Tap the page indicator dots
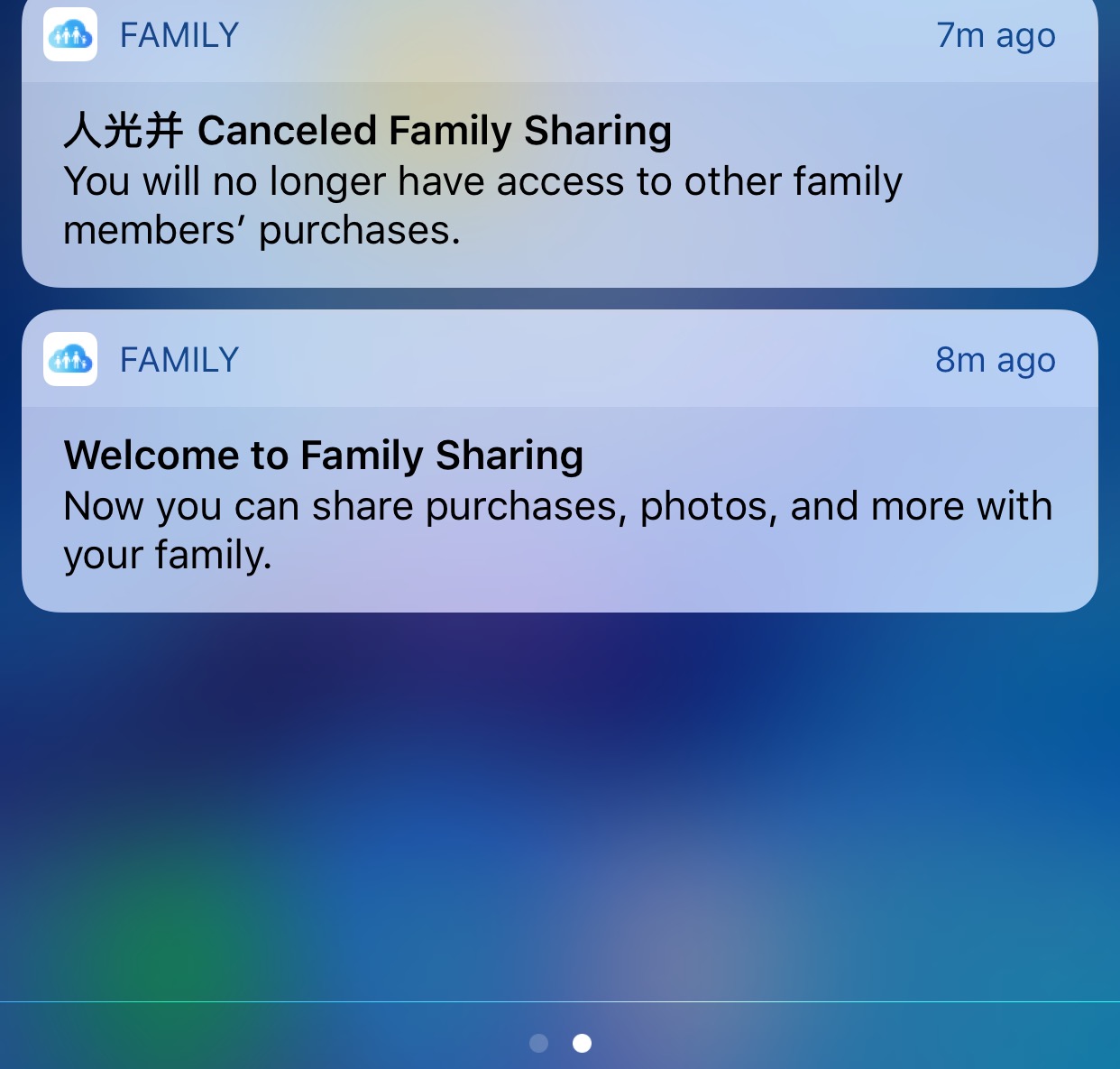The width and height of the screenshot is (1120, 1069). point(560,1044)
